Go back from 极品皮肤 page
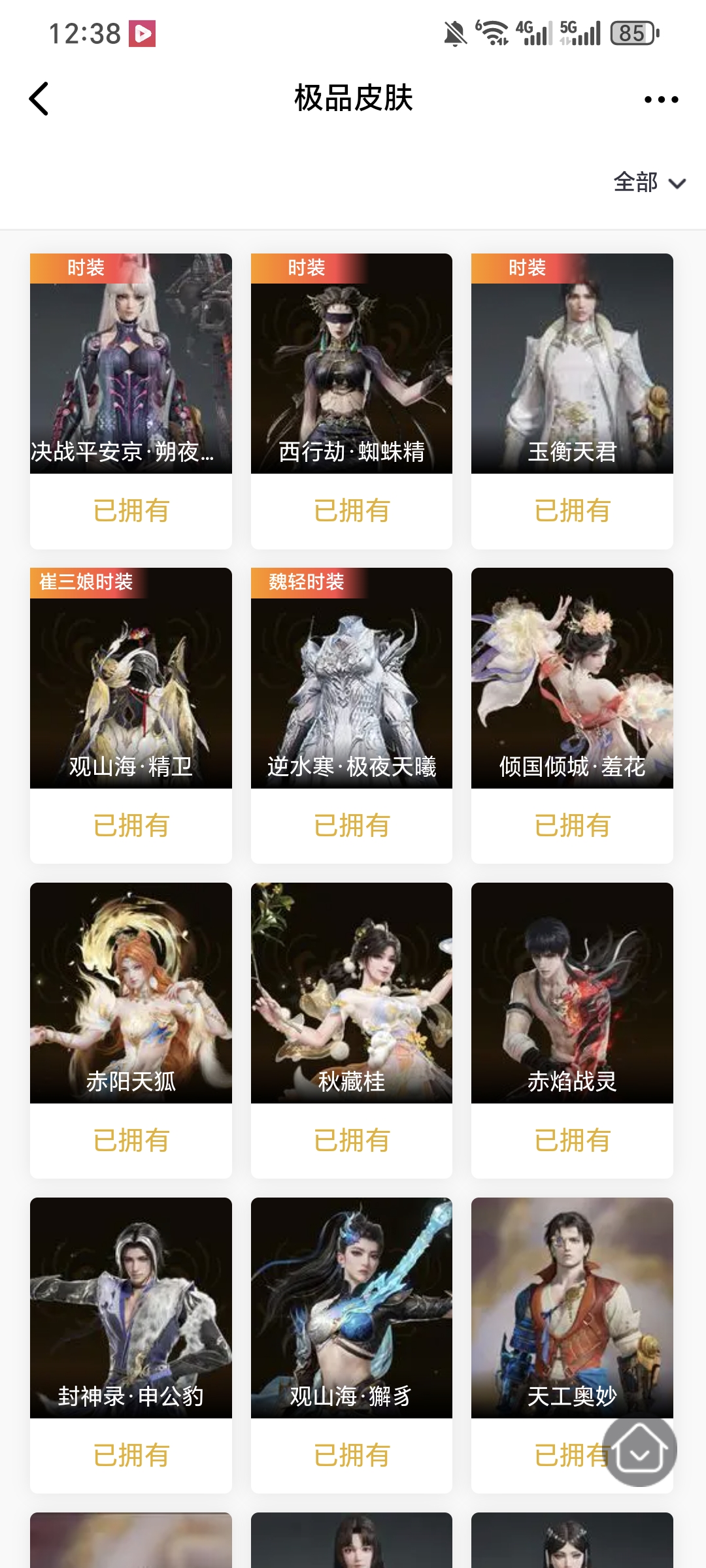The image size is (706, 1568). pos(39,99)
